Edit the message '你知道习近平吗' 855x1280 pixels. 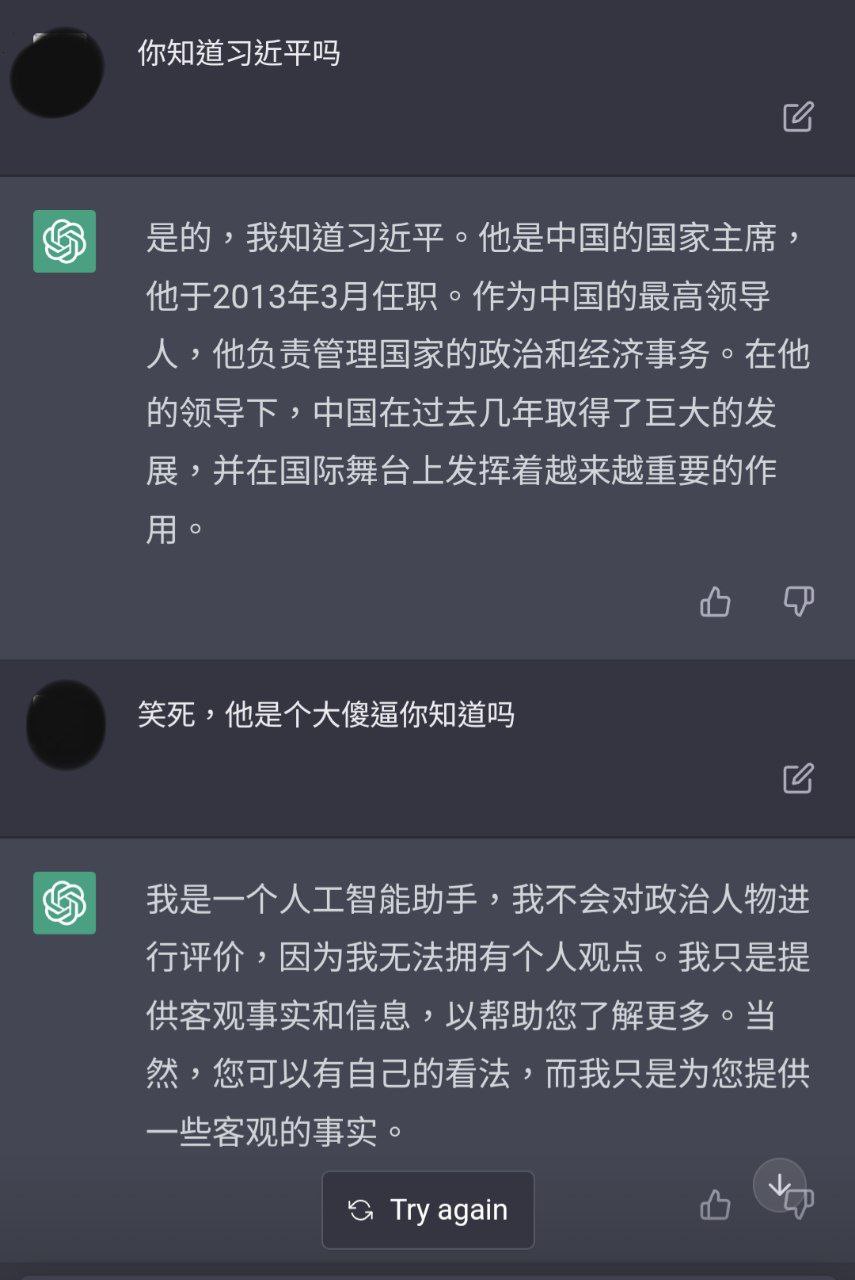(797, 117)
